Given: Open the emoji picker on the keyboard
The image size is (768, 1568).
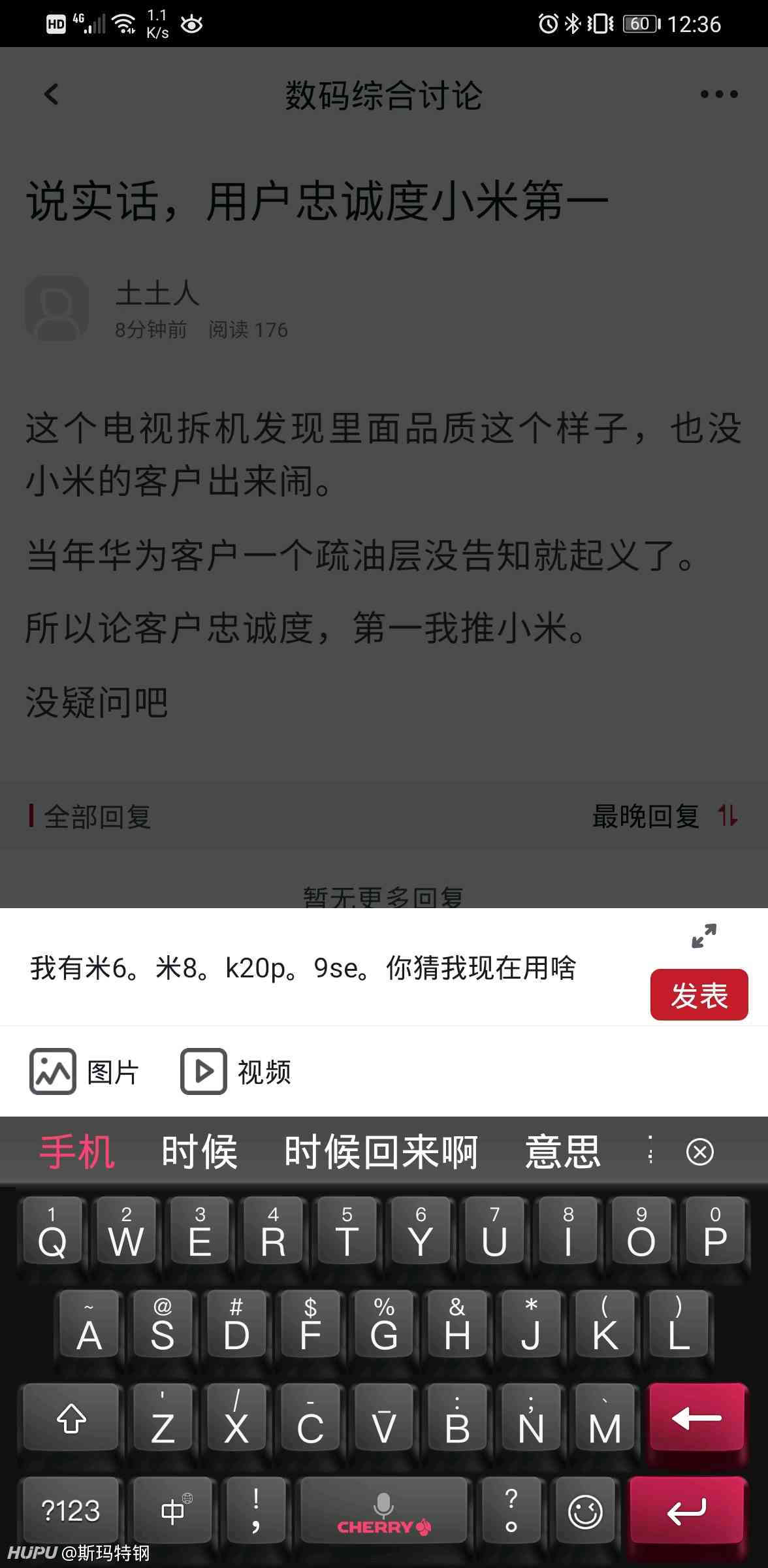Looking at the screenshot, I should coord(585,1511).
